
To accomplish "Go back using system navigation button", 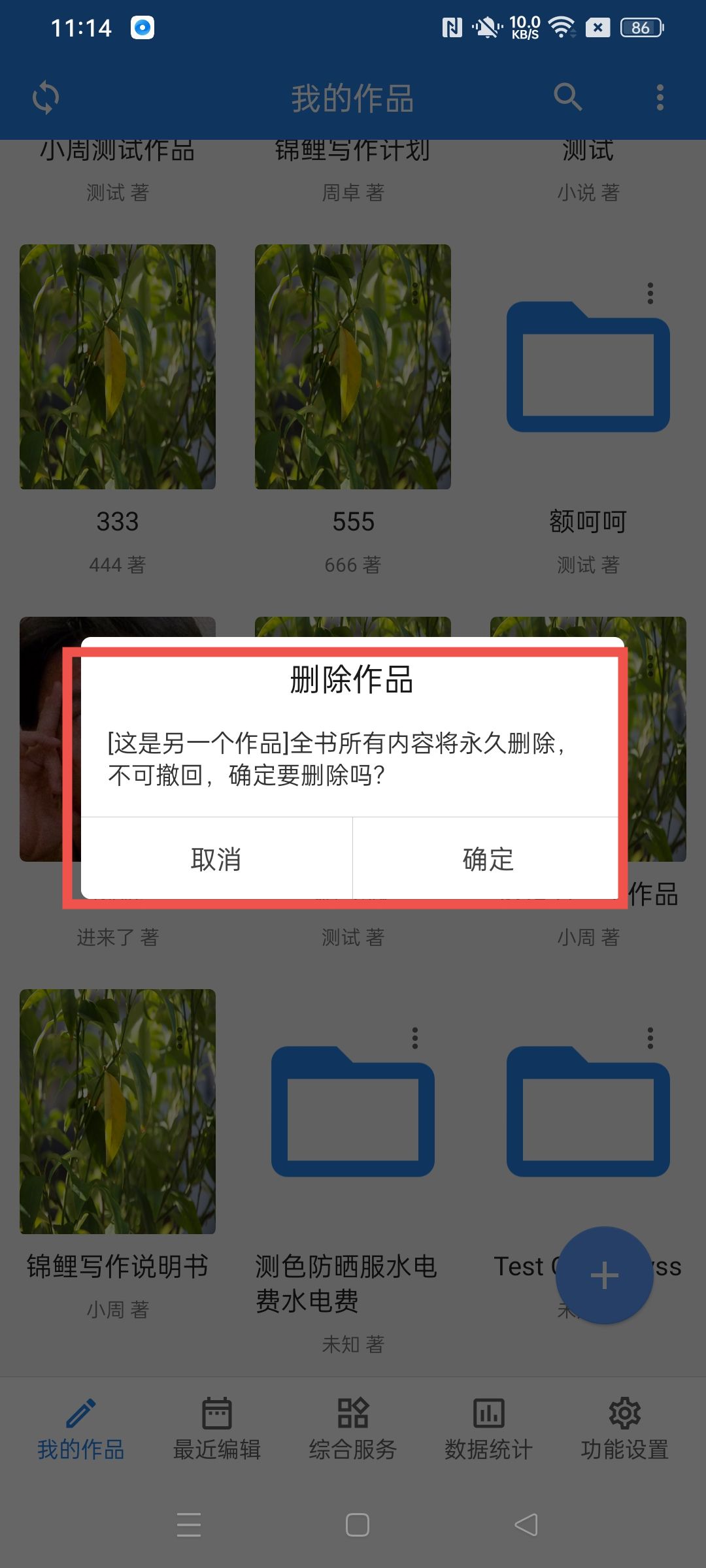I will [526, 1525].
